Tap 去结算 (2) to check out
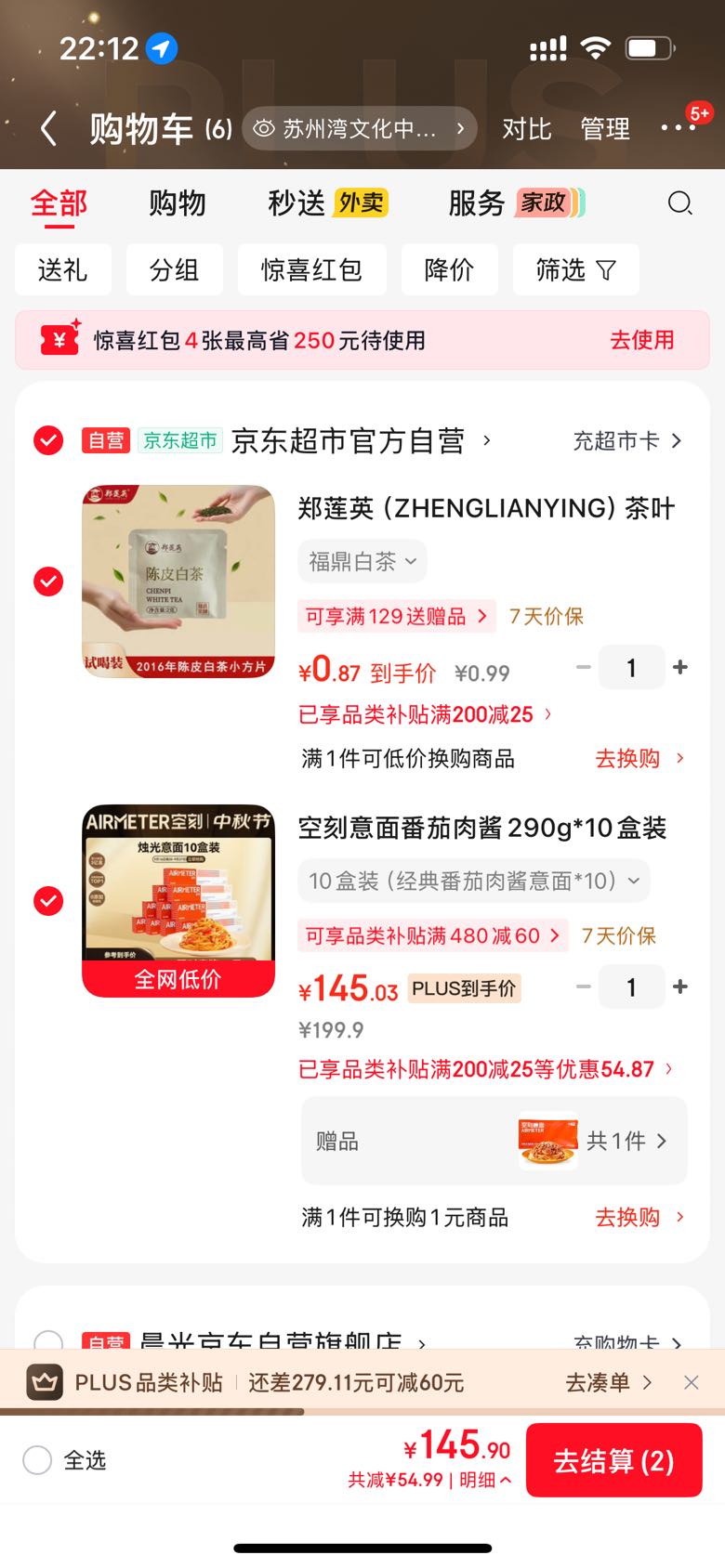 (x=613, y=1460)
